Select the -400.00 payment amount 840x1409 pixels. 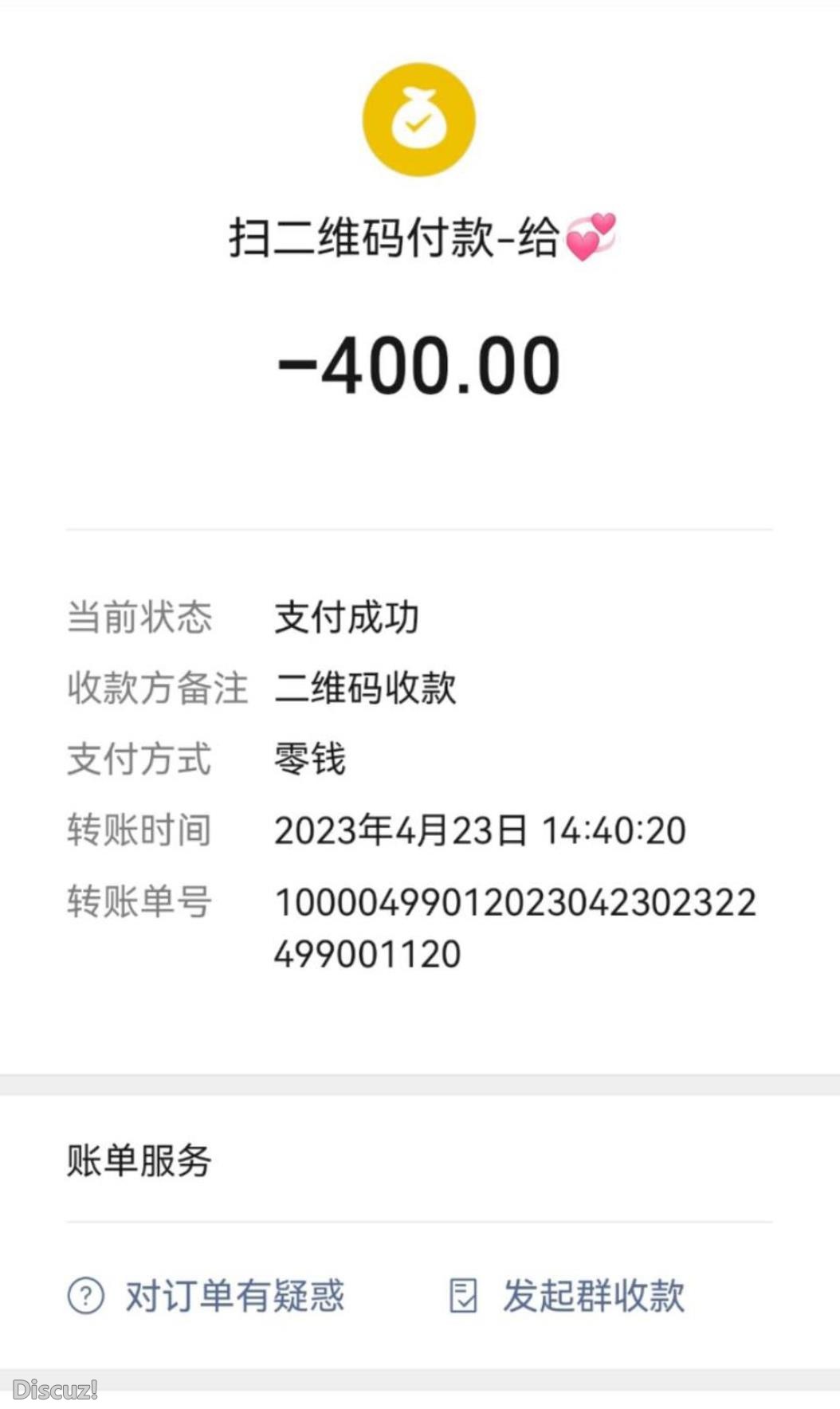pyautogui.click(x=420, y=367)
